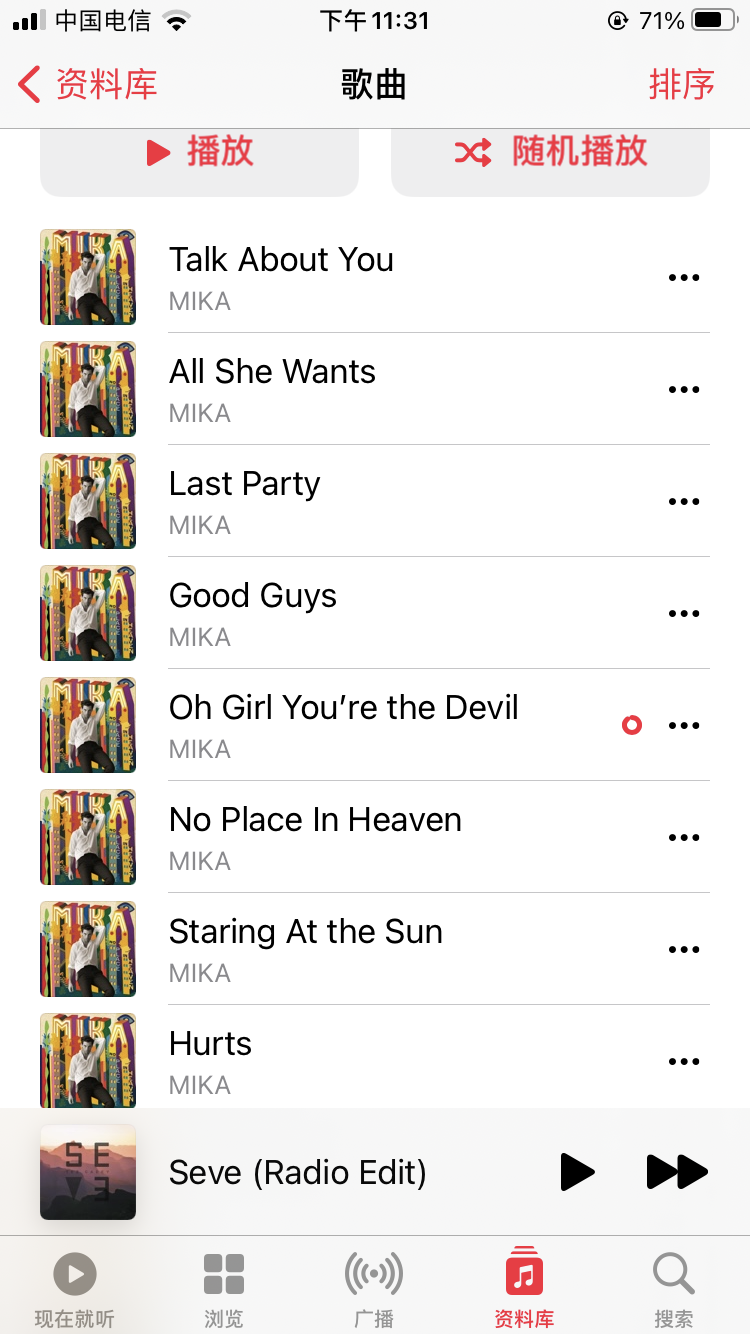Go back to 资料库

coord(88,85)
